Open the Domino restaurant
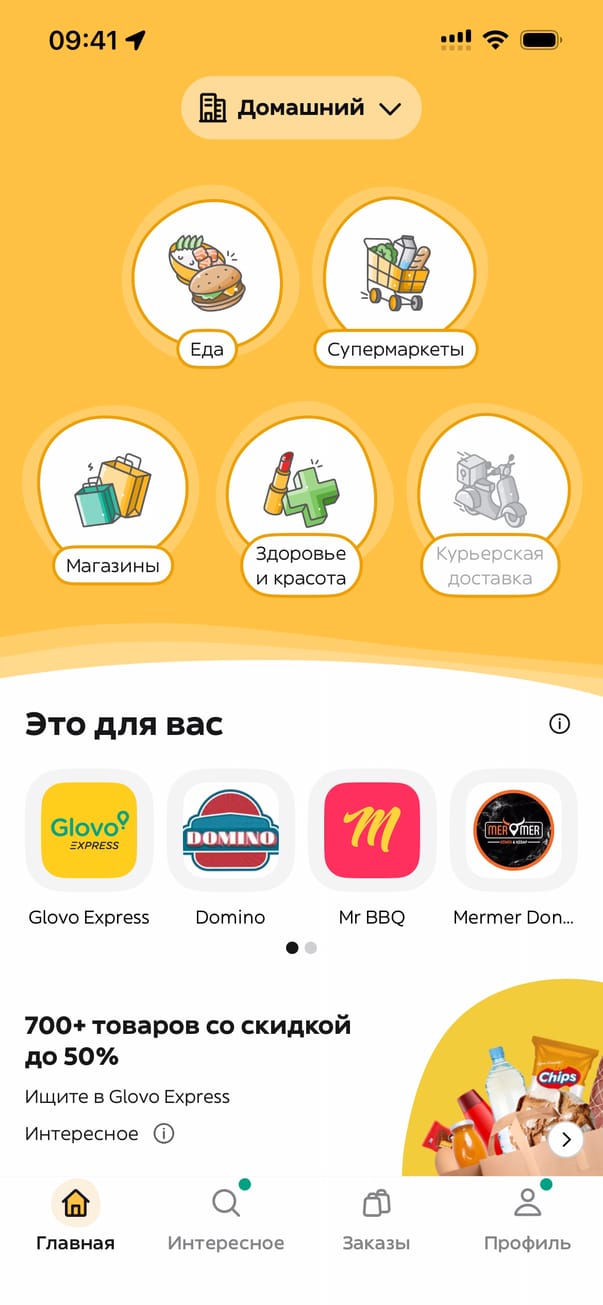Viewport: 603px width, 1305px height. click(x=230, y=830)
